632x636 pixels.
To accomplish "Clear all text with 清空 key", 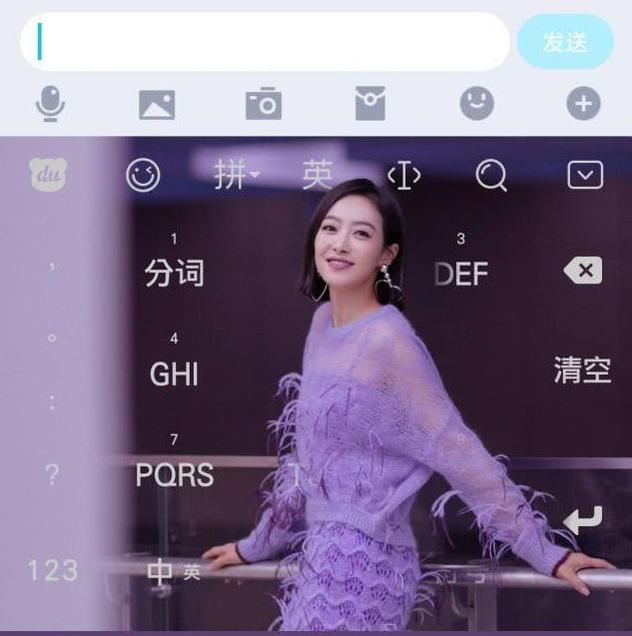I will coord(582,371).
